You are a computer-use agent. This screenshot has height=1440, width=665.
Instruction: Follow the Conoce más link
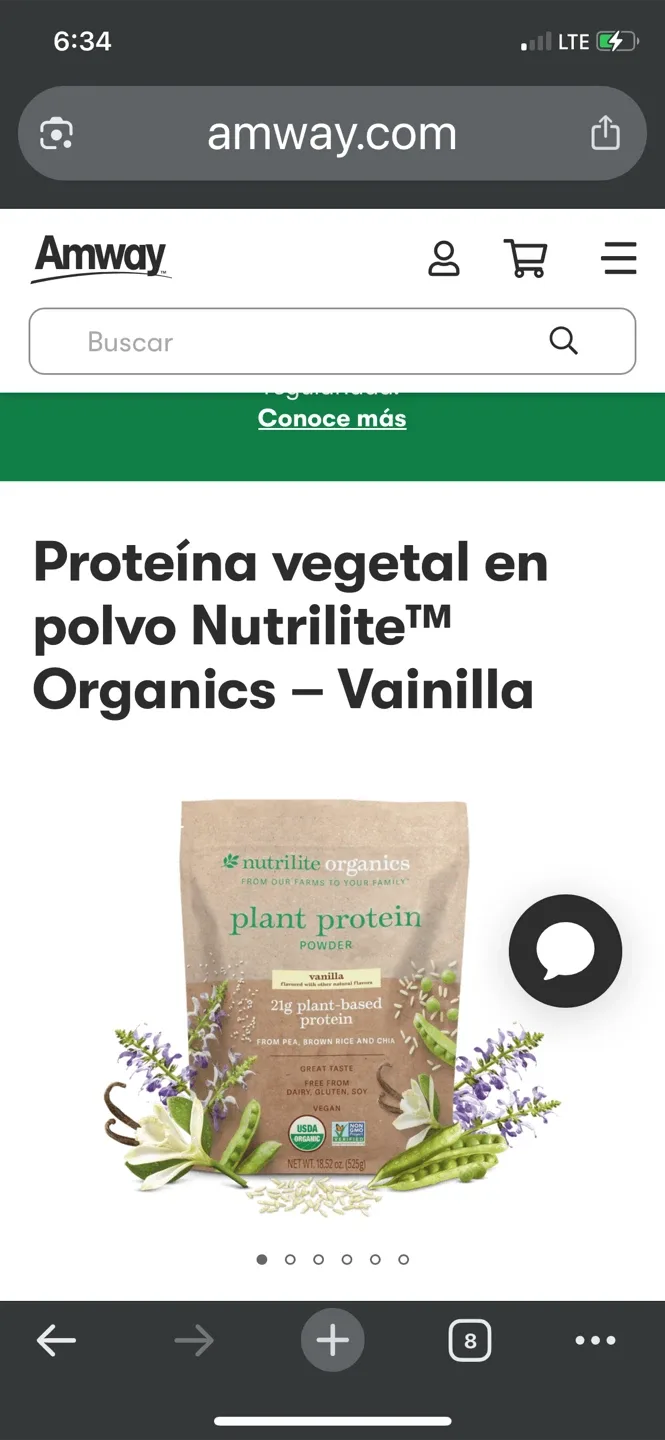(x=332, y=418)
